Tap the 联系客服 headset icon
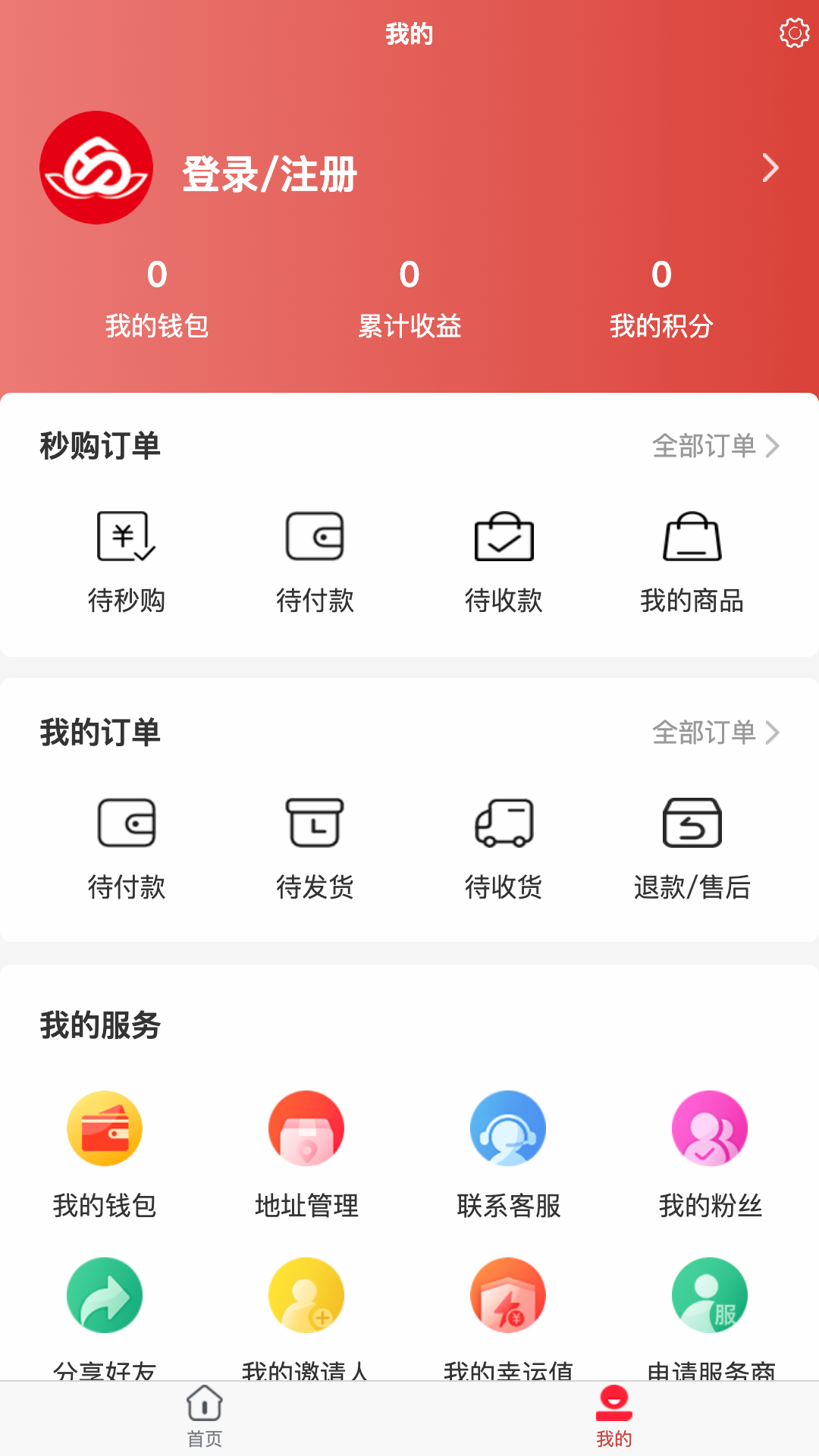Viewport: 819px width, 1456px height. click(x=508, y=1128)
